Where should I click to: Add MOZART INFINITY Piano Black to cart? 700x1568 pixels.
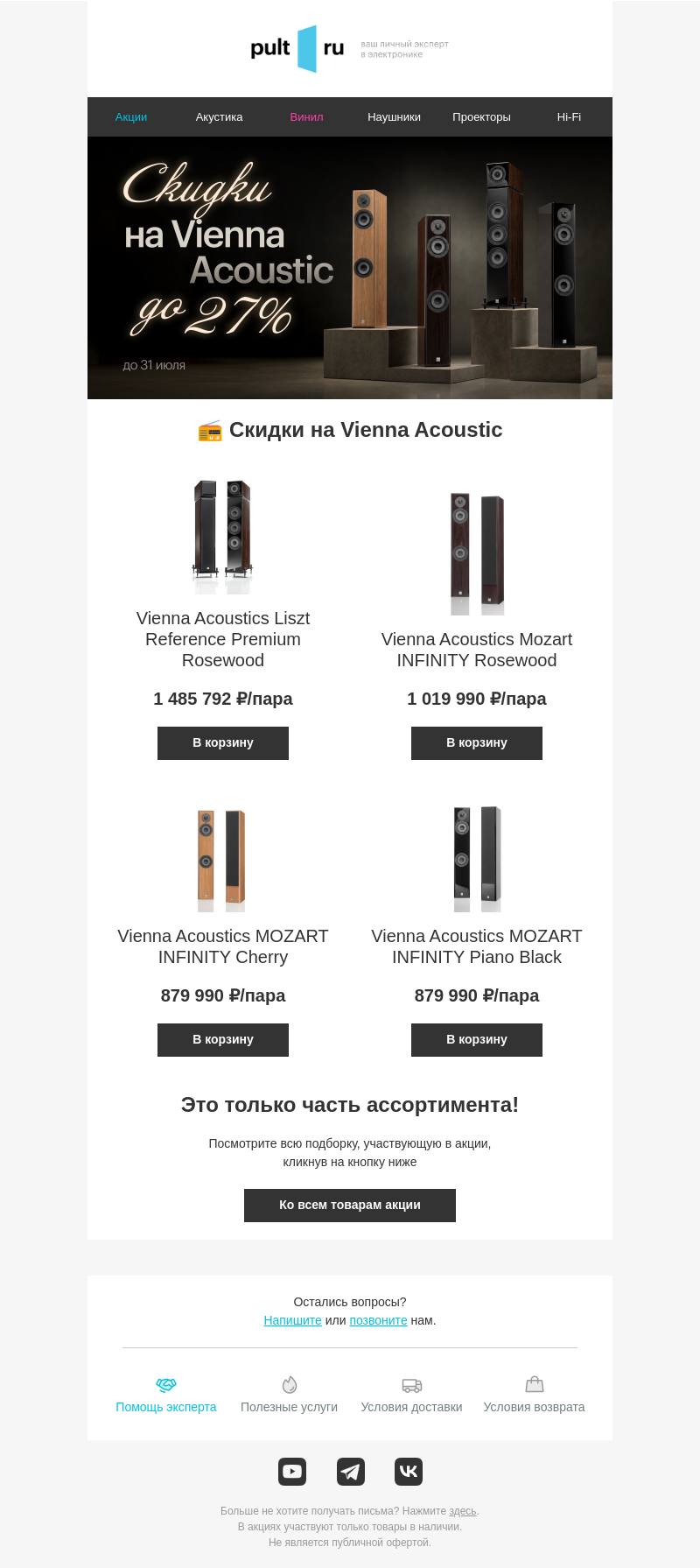click(477, 1039)
